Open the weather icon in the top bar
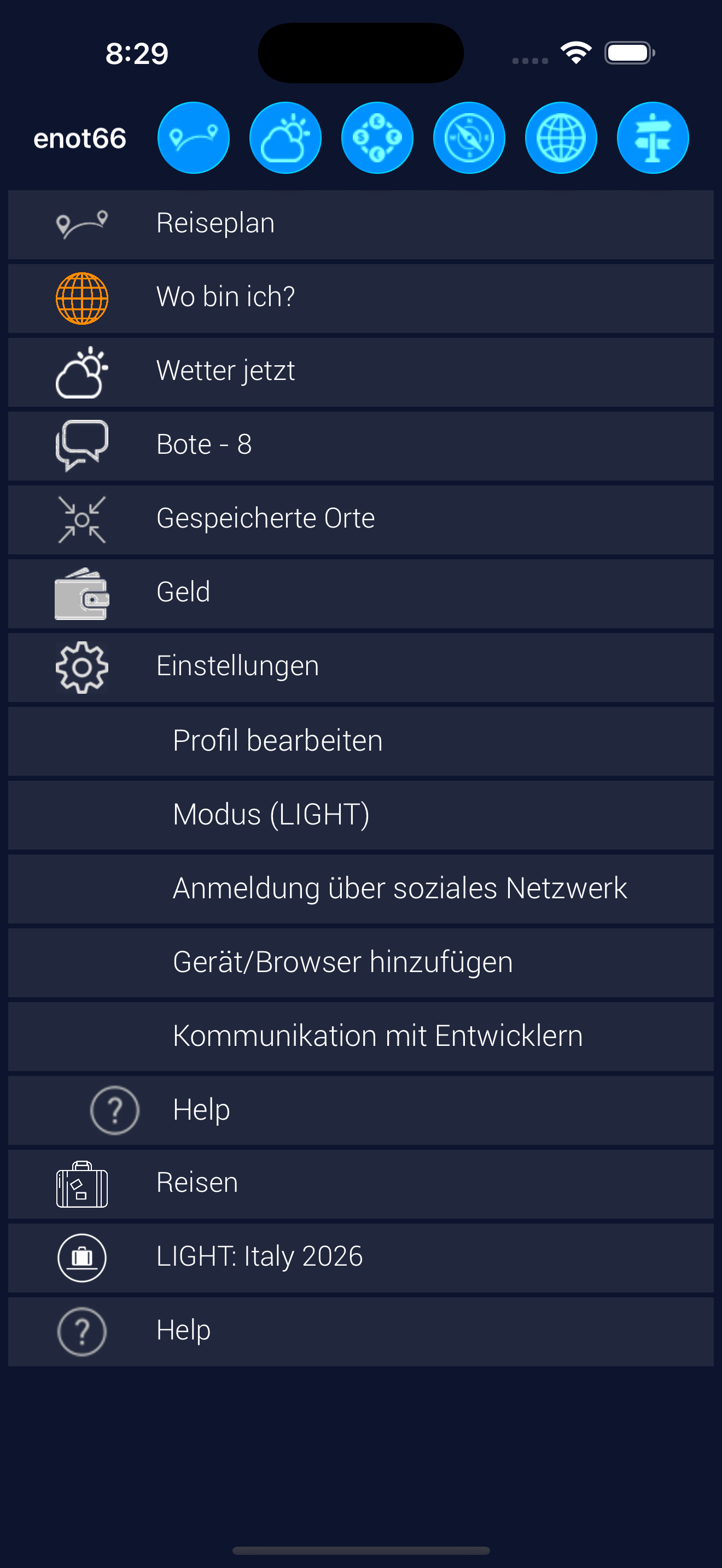 pos(285,138)
